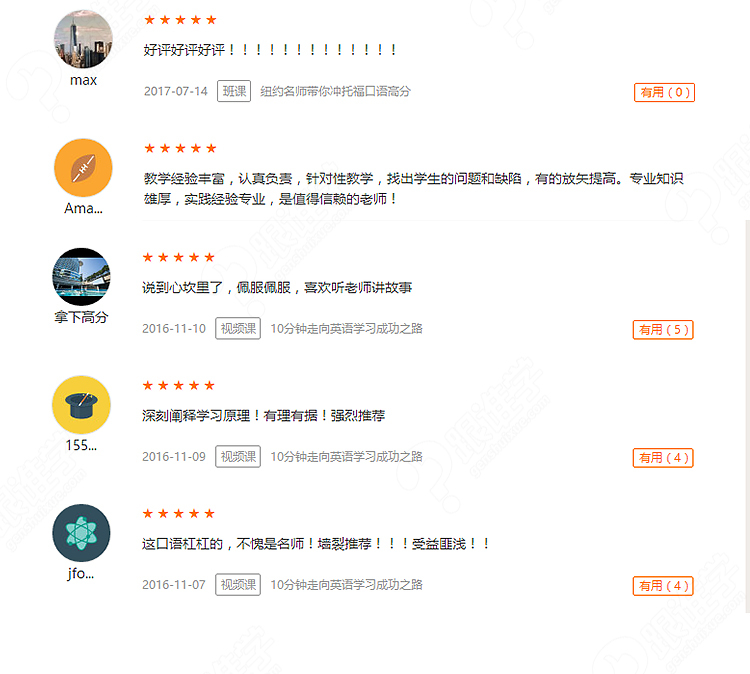This screenshot has width=750, height=674.
Task: Mark max's review as useful
Action: [664, 92]
